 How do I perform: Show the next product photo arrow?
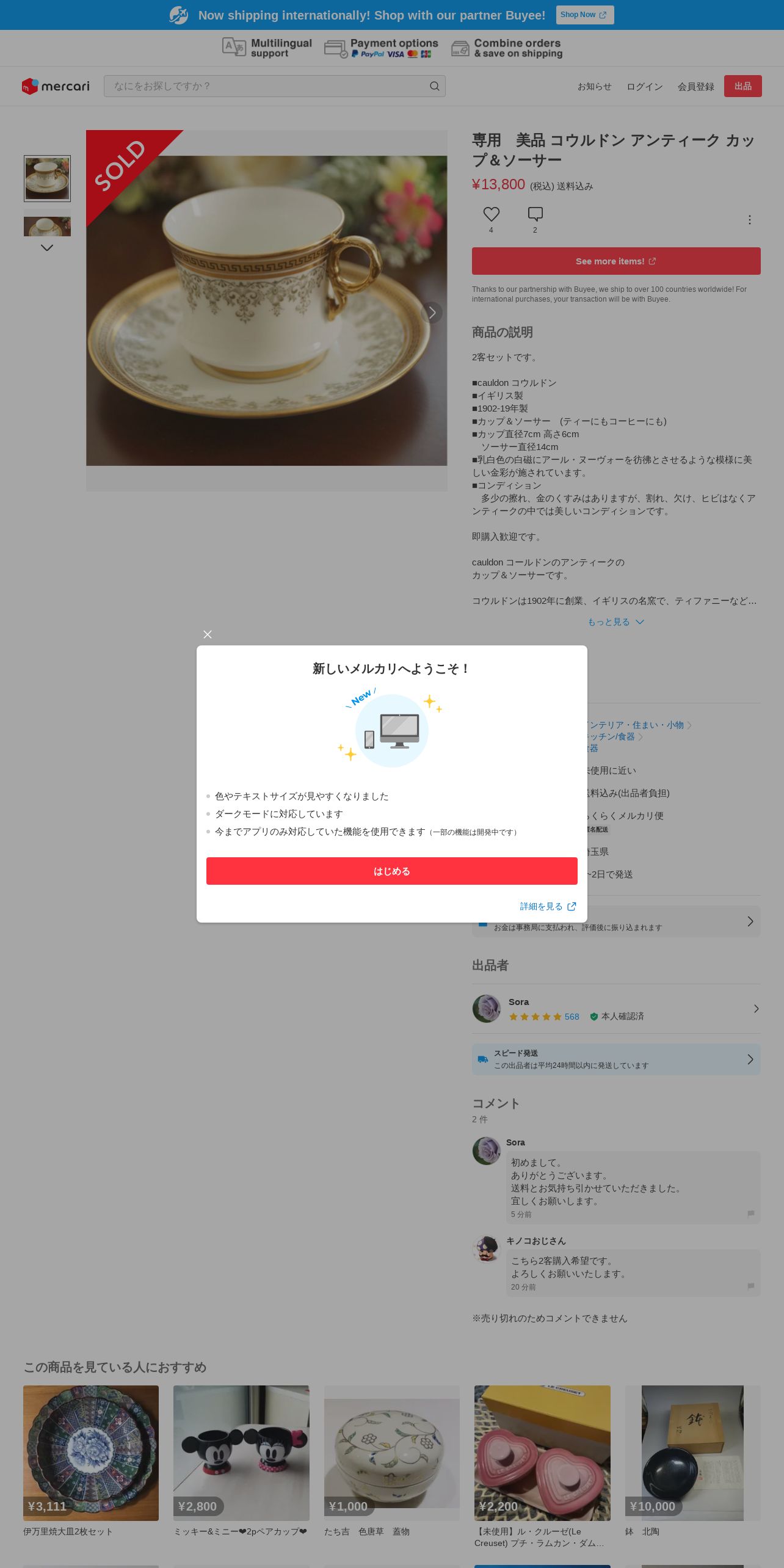(x=432, y=313)
